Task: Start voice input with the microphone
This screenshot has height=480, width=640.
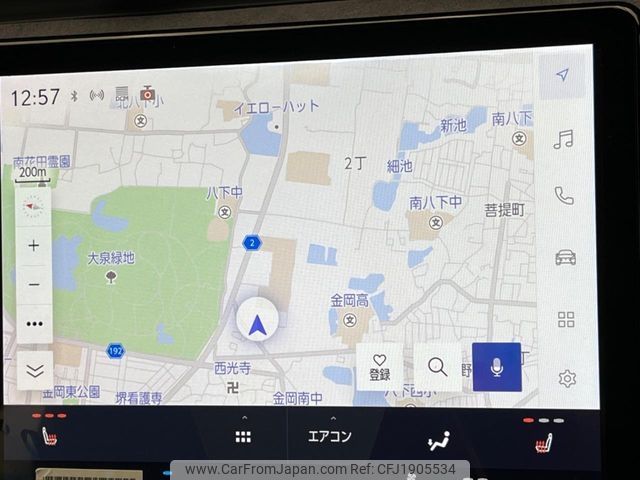Action: [496, 367]
